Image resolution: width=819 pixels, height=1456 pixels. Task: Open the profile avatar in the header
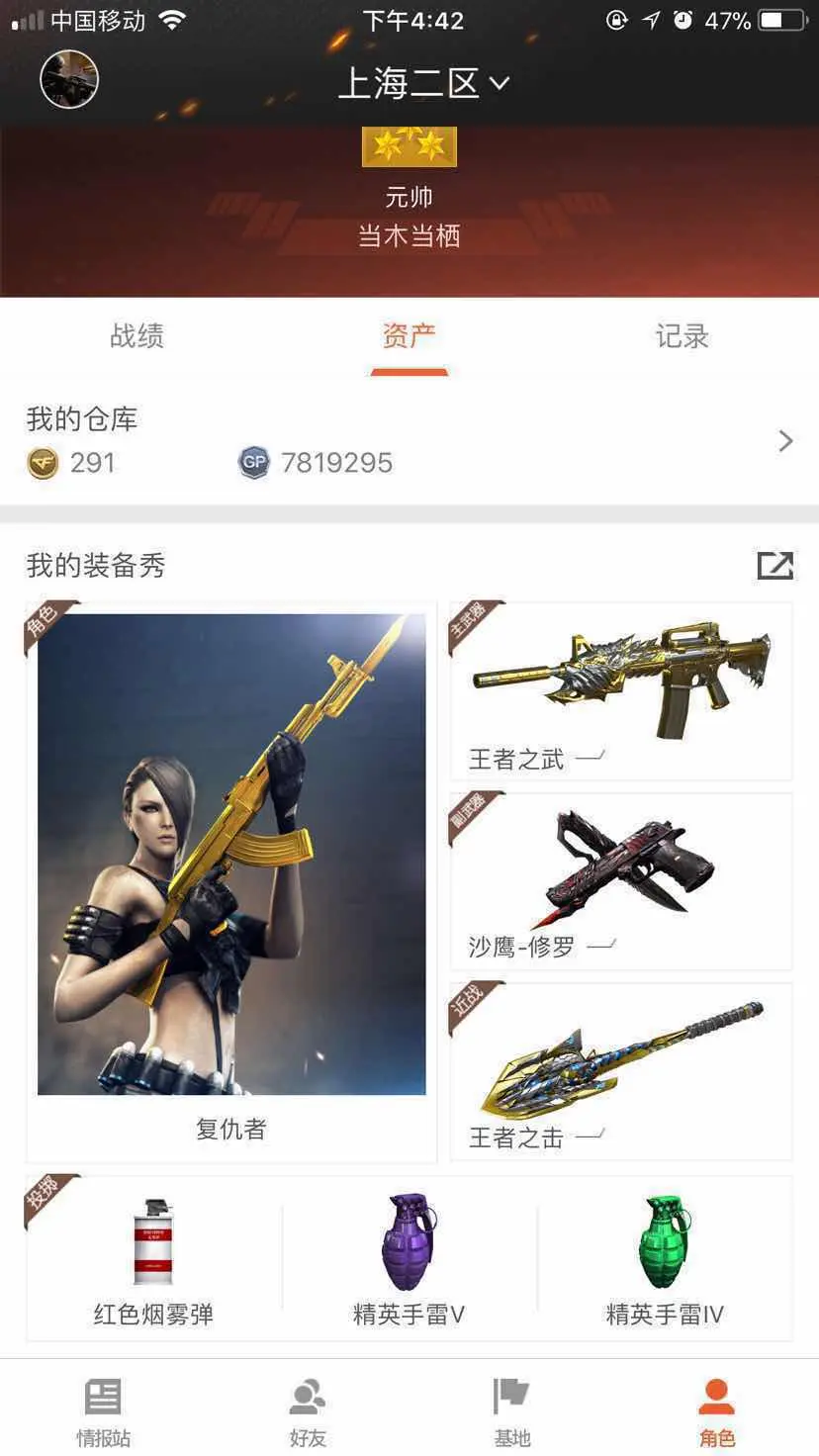pyautogui.click(x=69, y=79)
